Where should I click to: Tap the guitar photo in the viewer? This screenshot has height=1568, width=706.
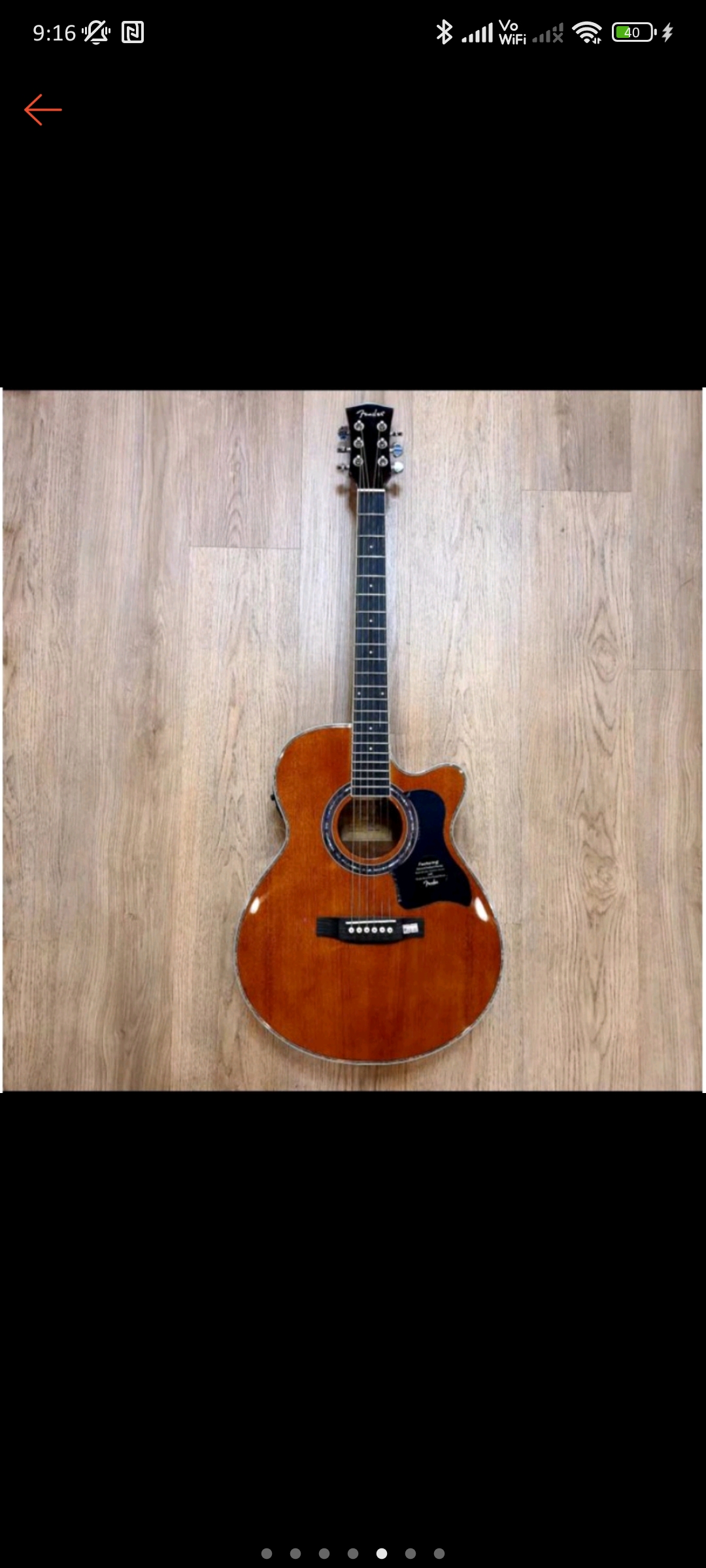[x=353, y=740]
